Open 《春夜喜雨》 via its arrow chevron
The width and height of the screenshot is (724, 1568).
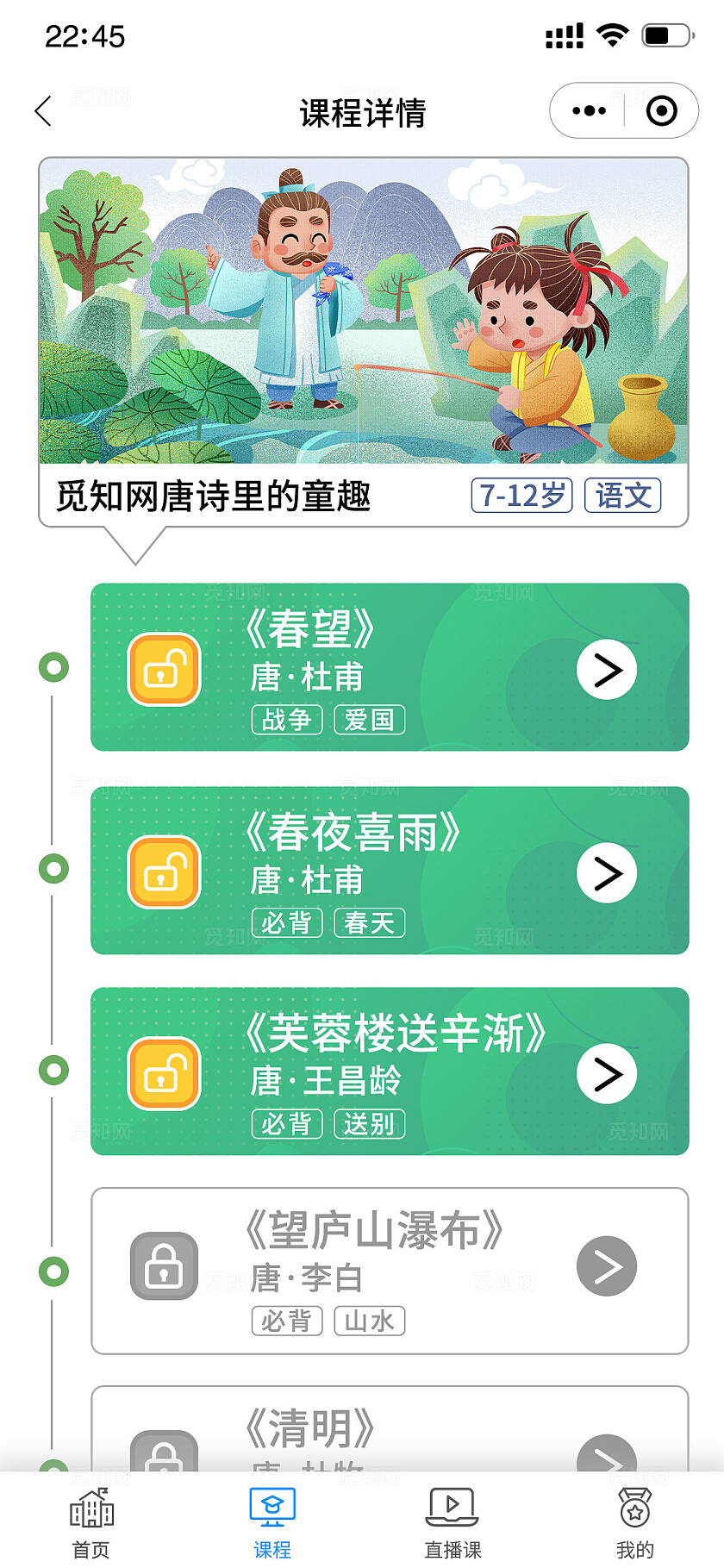tap(607, 872)
